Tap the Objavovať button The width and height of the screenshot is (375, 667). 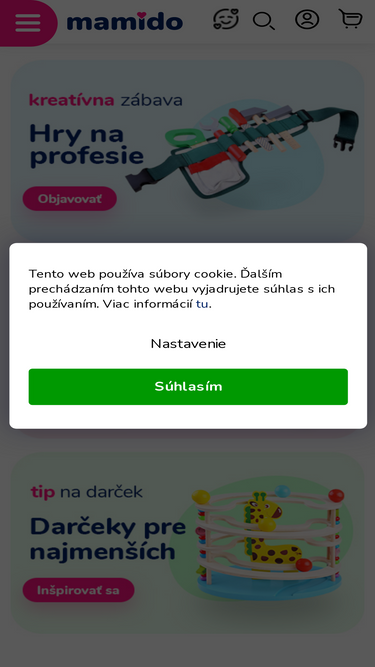pos(70,199)
